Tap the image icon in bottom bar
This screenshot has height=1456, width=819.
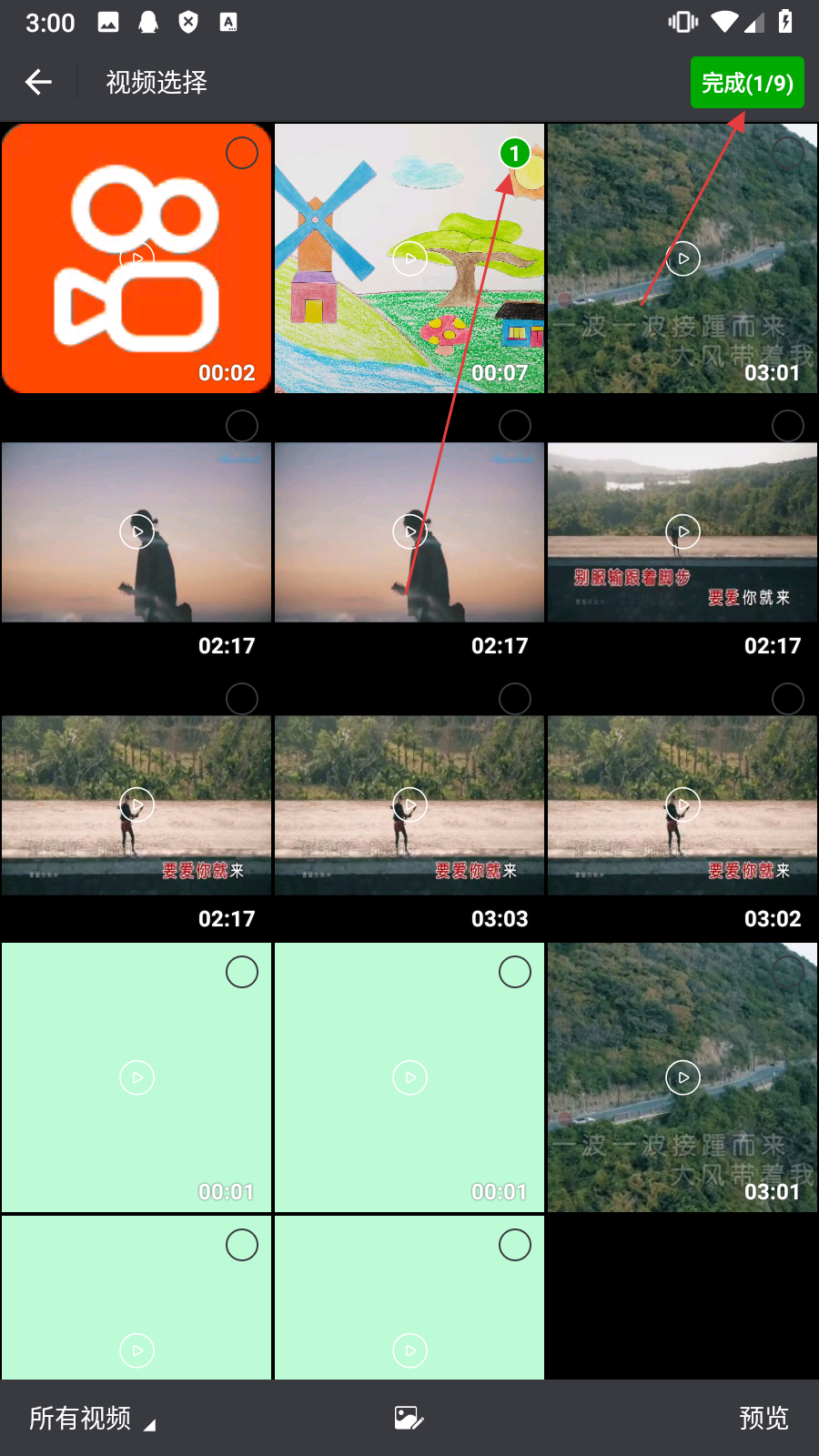409,1418
